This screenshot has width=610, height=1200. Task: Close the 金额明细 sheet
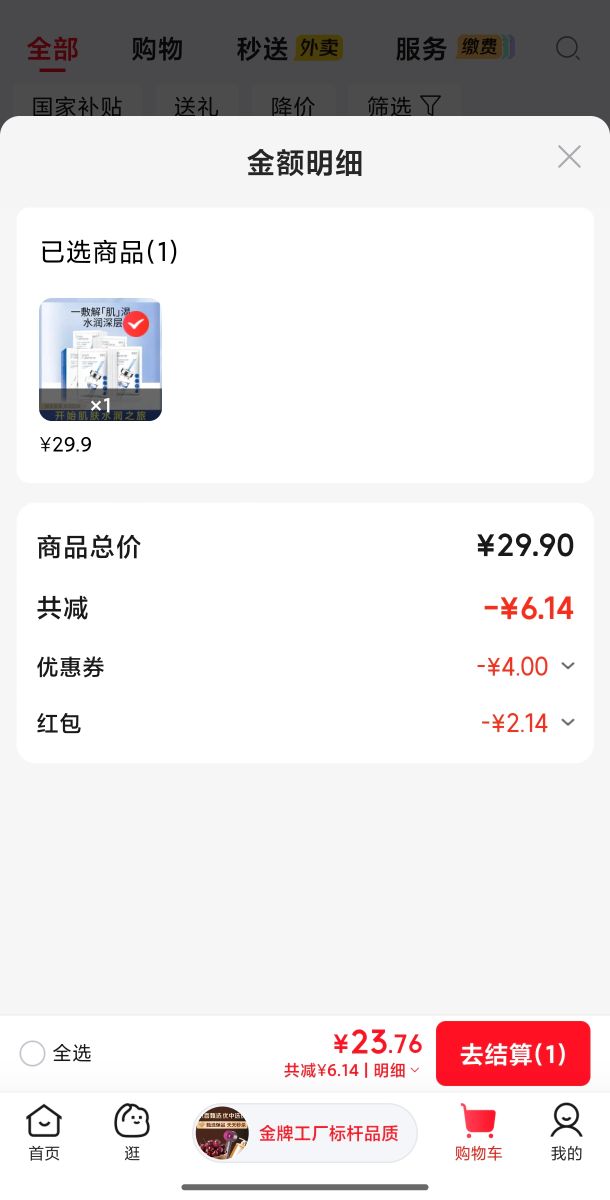click(569, 157)
